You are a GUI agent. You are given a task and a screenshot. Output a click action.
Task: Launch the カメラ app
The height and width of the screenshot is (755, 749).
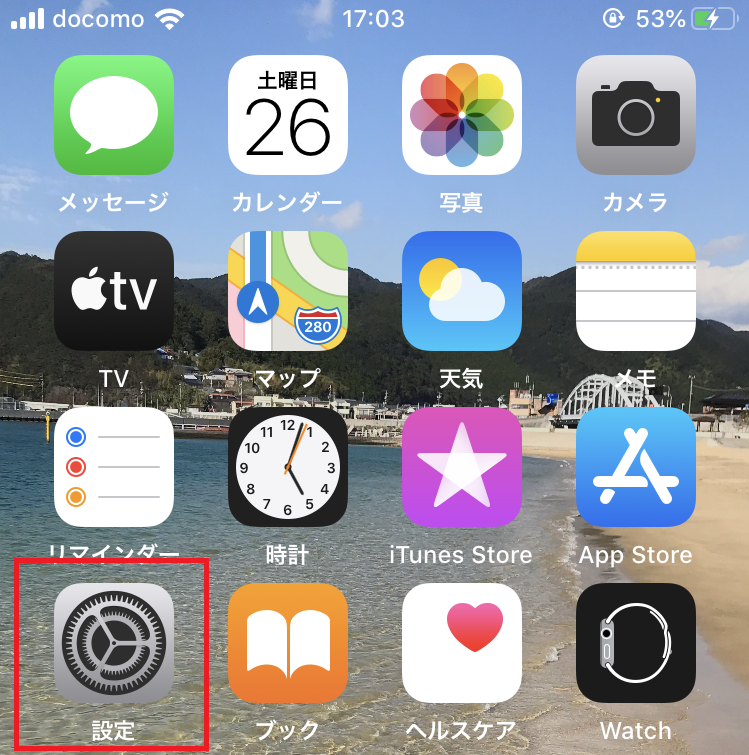pyautogui.click(x=636, y=115)
